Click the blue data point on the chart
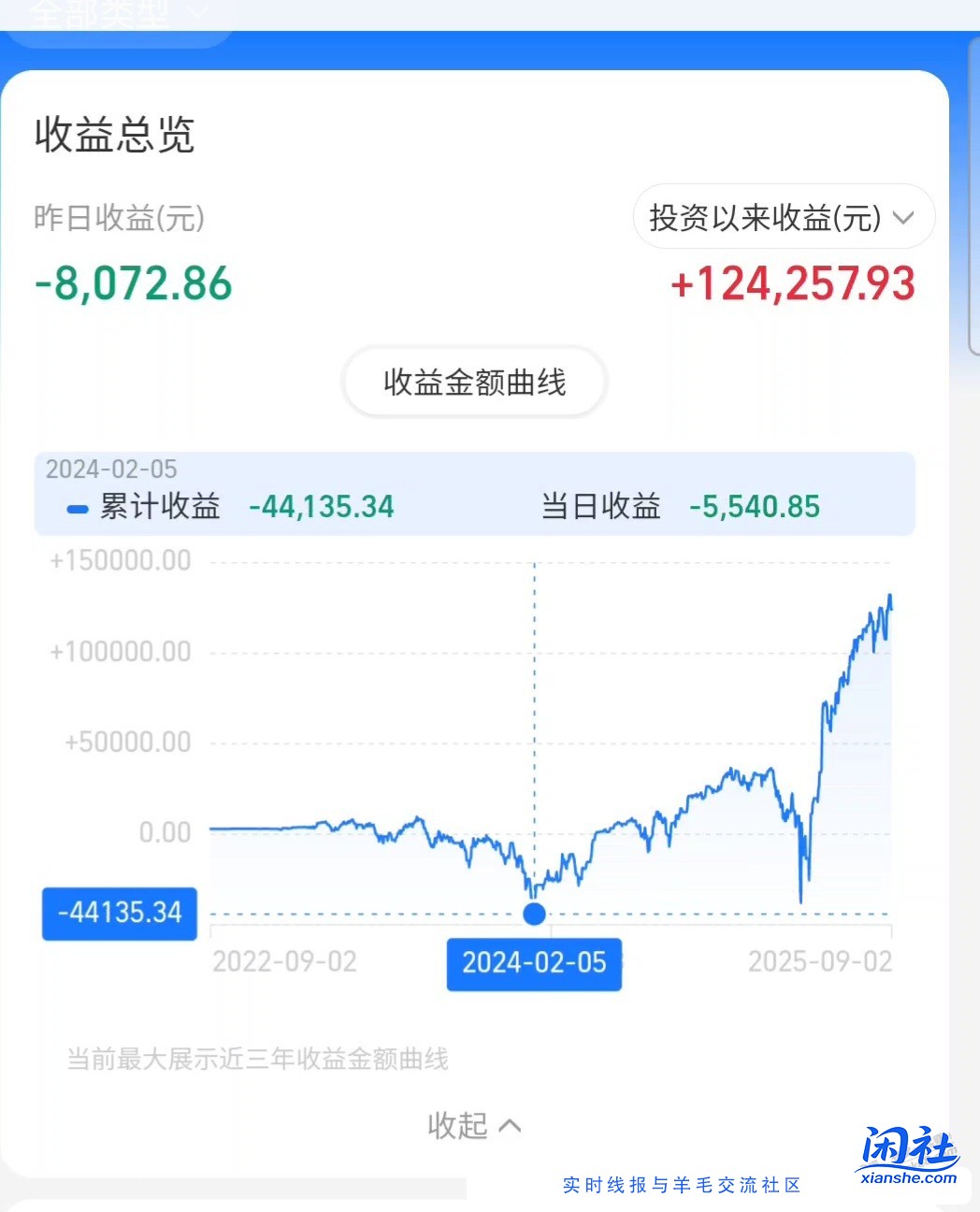 534,914
